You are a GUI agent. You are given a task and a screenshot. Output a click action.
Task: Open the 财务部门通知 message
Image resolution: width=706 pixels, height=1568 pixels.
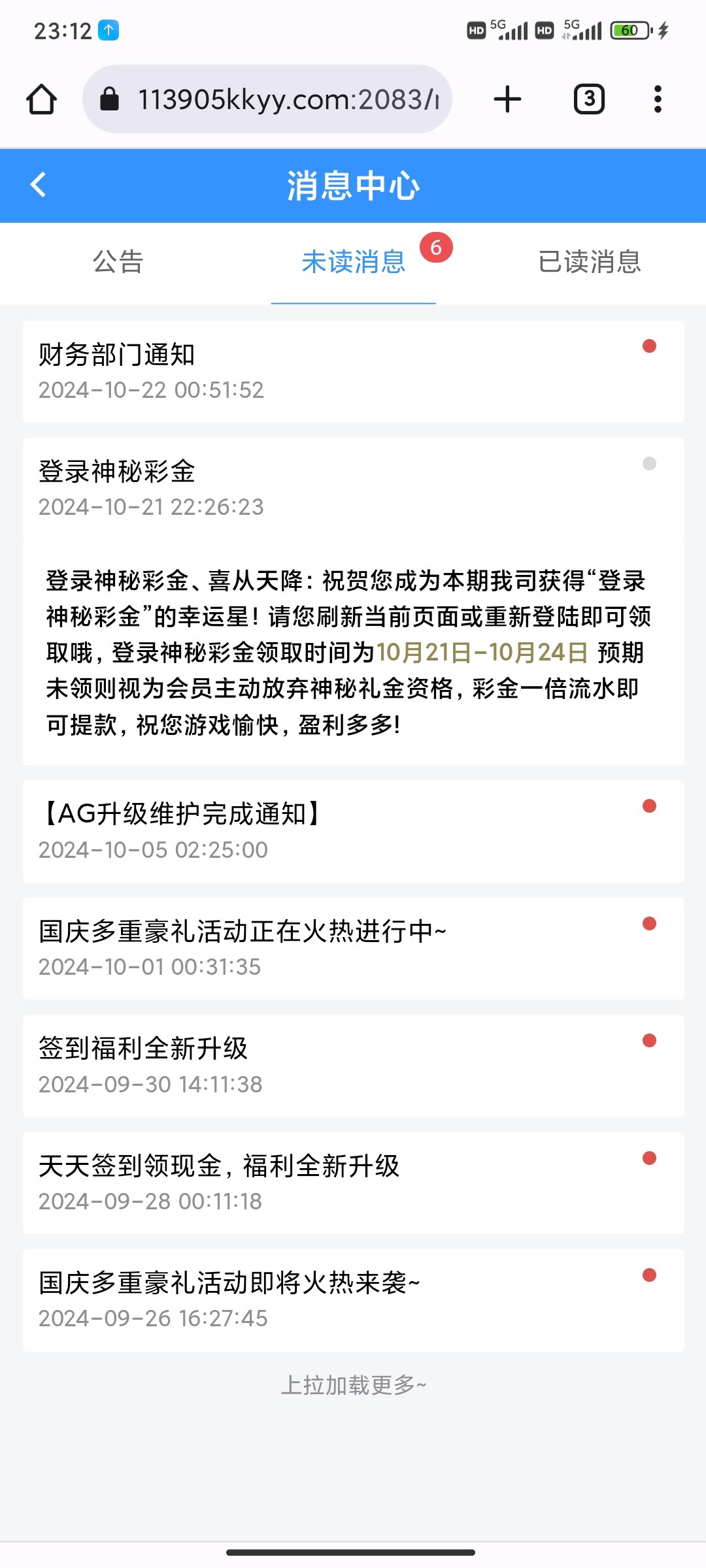pyautogui.click(x=354, y=372)
